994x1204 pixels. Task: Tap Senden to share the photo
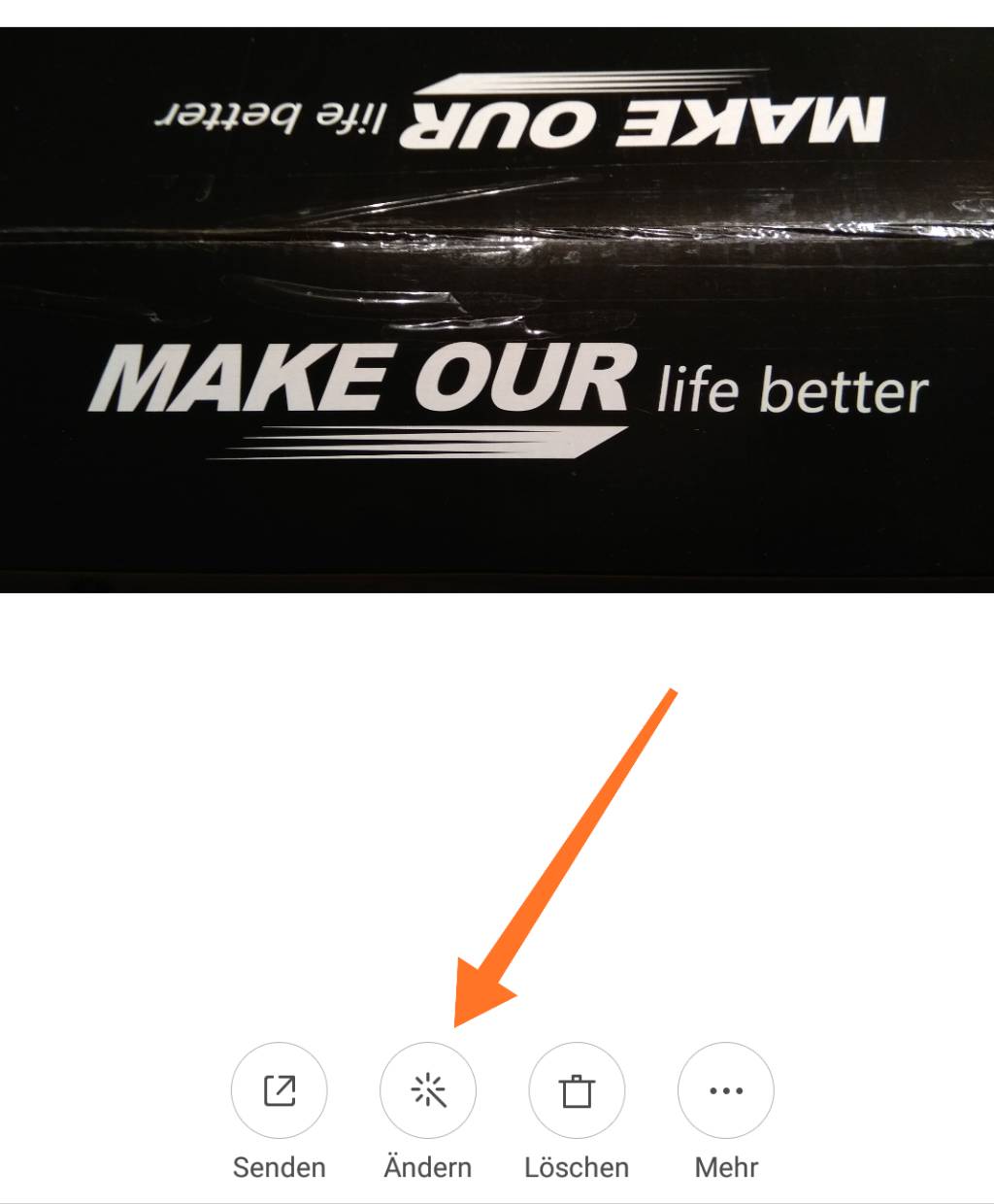[279, 1091]
